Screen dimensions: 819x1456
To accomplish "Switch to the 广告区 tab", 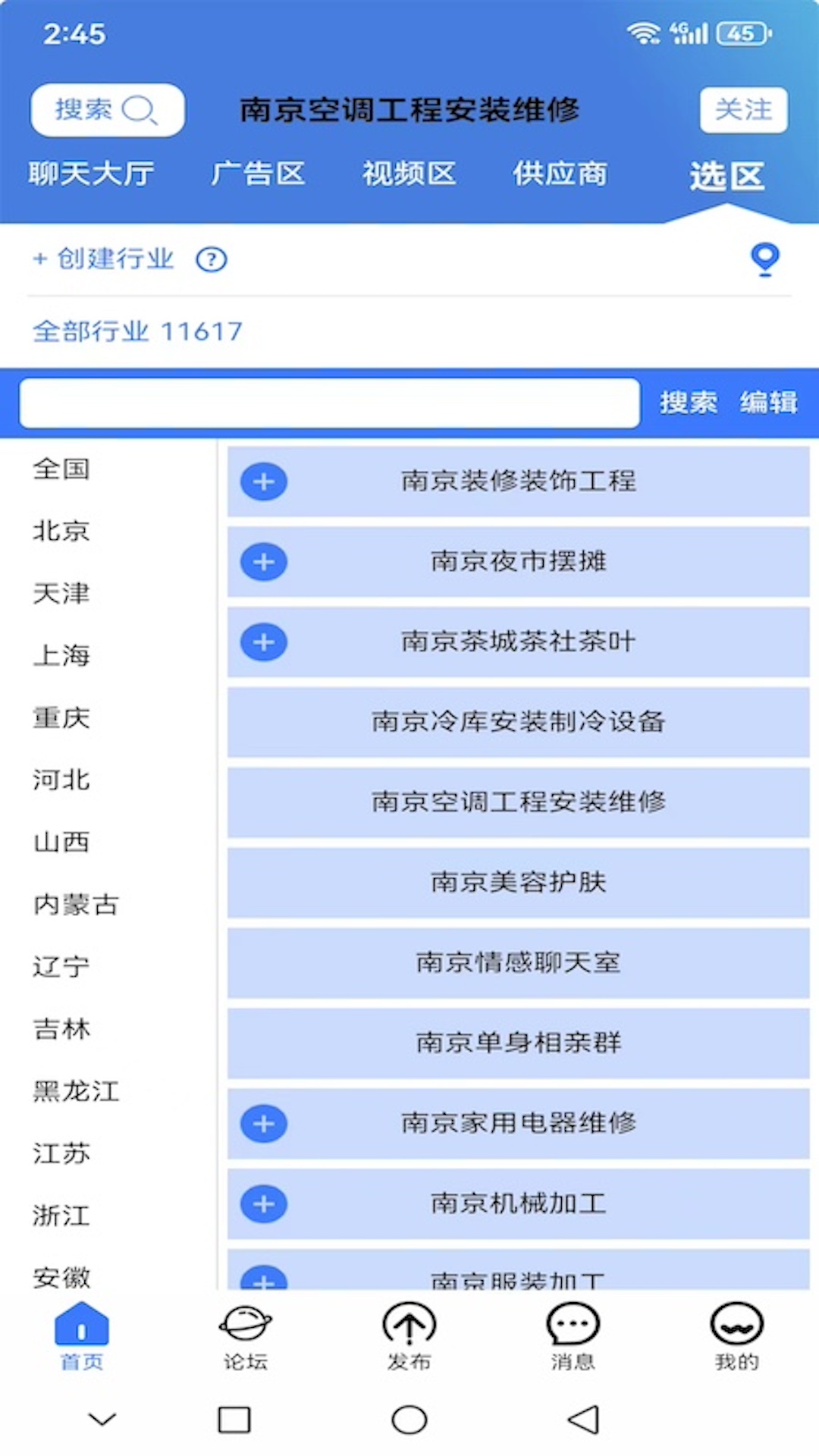I will [x=258, y=174].
